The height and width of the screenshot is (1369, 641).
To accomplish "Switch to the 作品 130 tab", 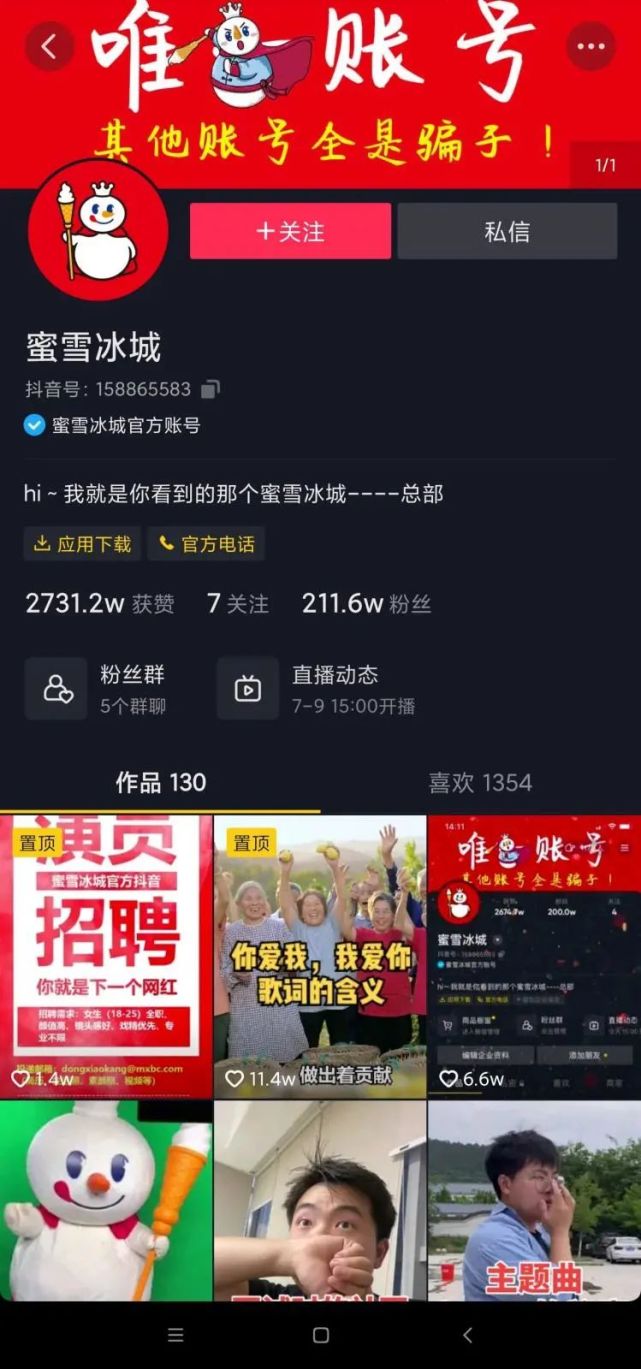I will 160,782.
